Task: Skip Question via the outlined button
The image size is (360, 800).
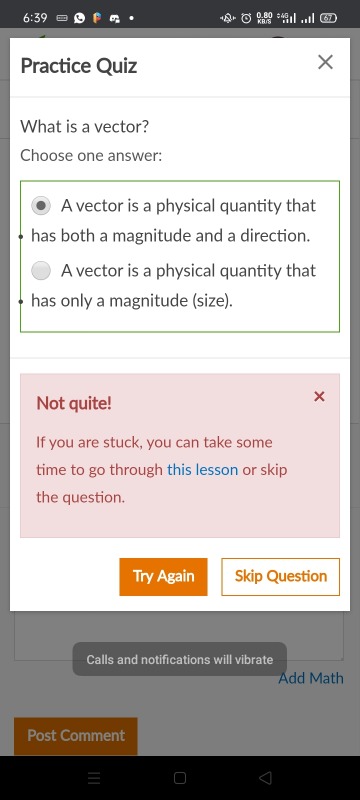Action: click(x=280, y=577)
